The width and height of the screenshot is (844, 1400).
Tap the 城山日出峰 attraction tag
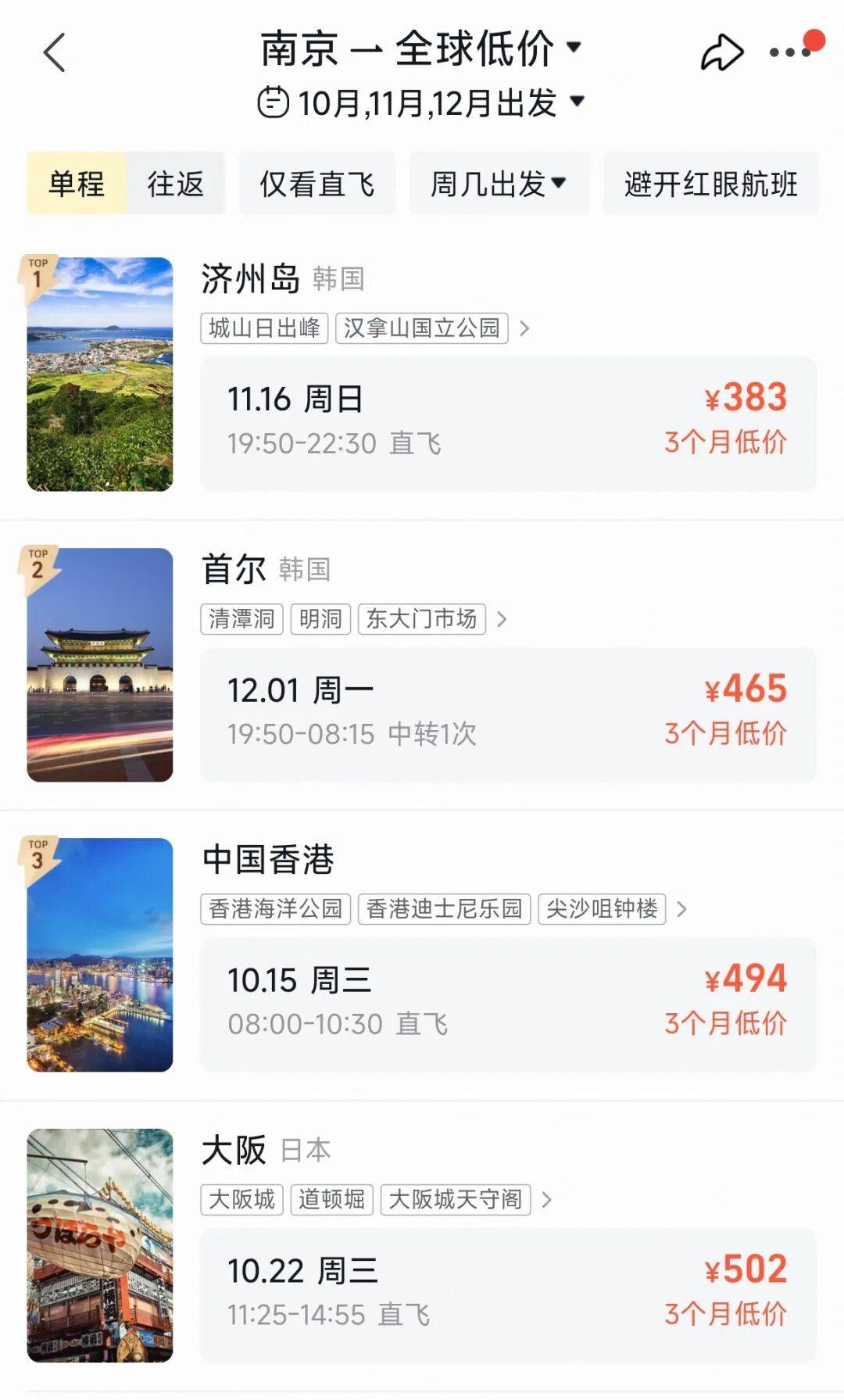coord(264,328)
